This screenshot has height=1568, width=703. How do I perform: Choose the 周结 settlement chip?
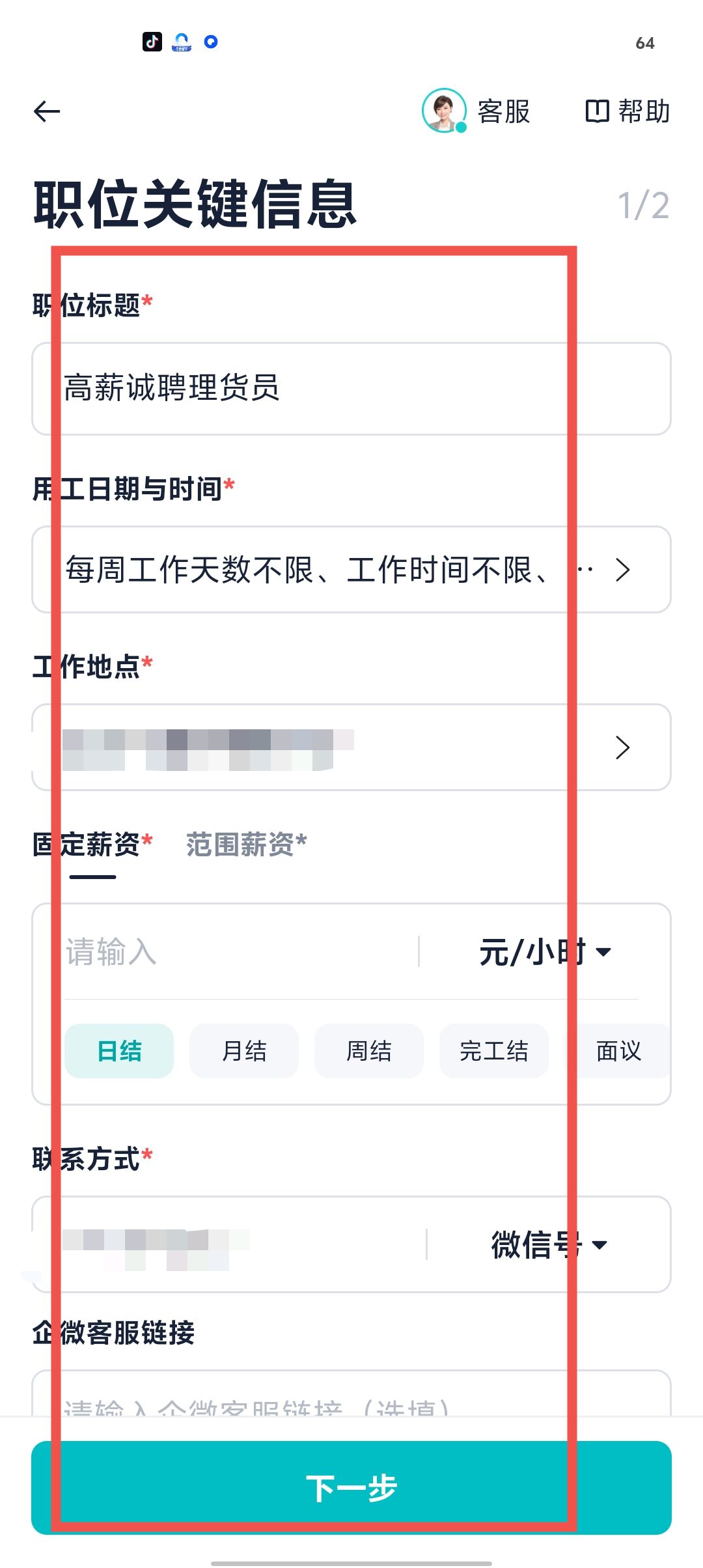pyautogui.click(x=369, y=1051)
